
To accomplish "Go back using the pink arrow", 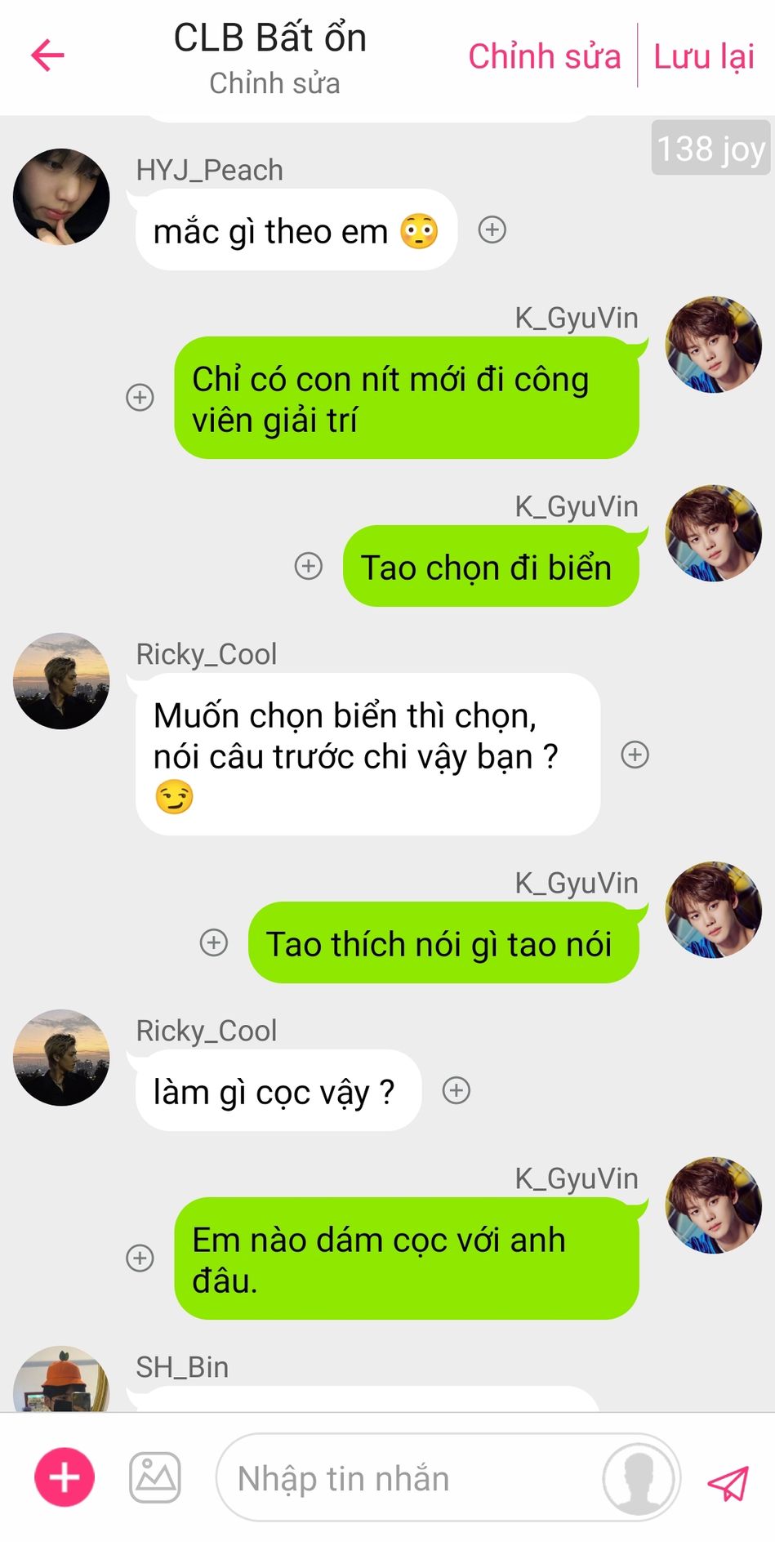I will 47,56.
